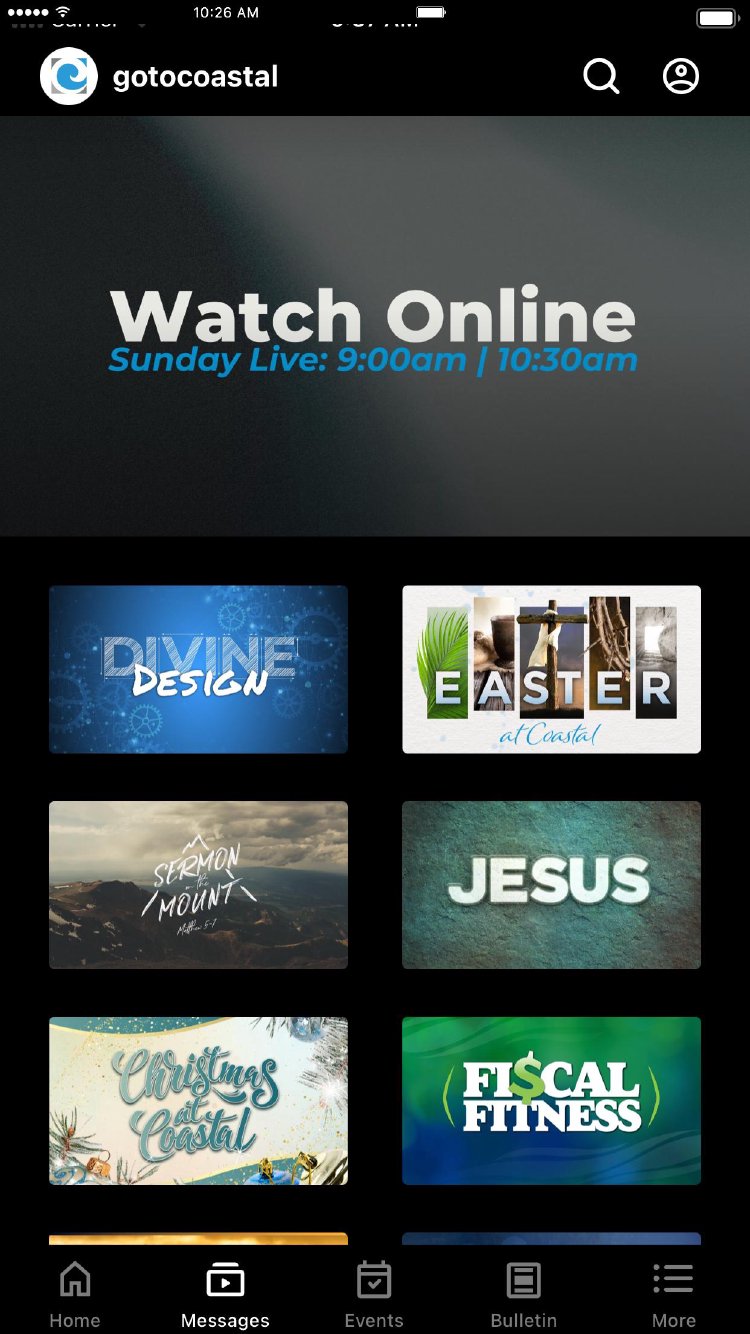The width and height of the screenshot is (750, 1334).
Task: Go to the Home tab
Action: click(x=75, y=1293)
